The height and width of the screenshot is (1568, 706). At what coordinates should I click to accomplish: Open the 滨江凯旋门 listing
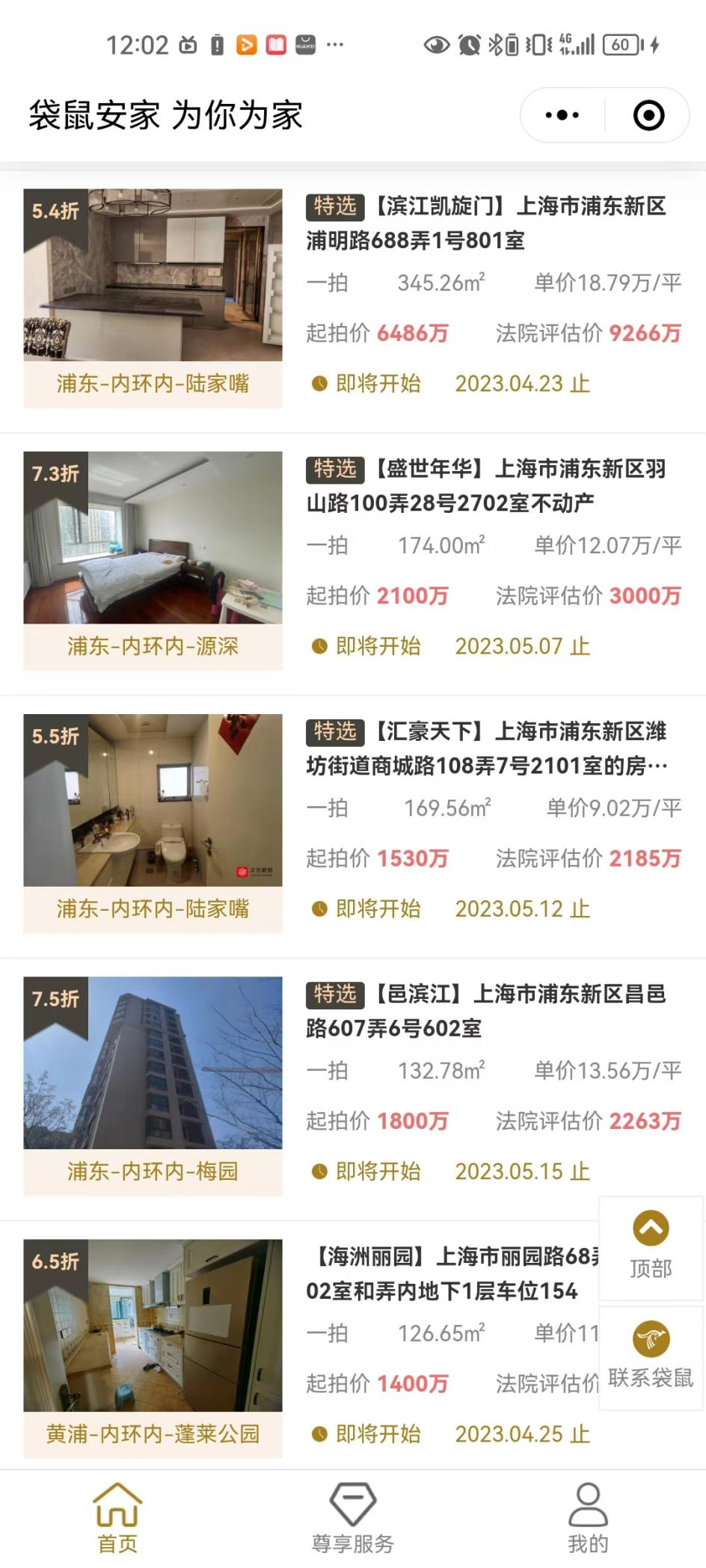(x=485, y=223)
